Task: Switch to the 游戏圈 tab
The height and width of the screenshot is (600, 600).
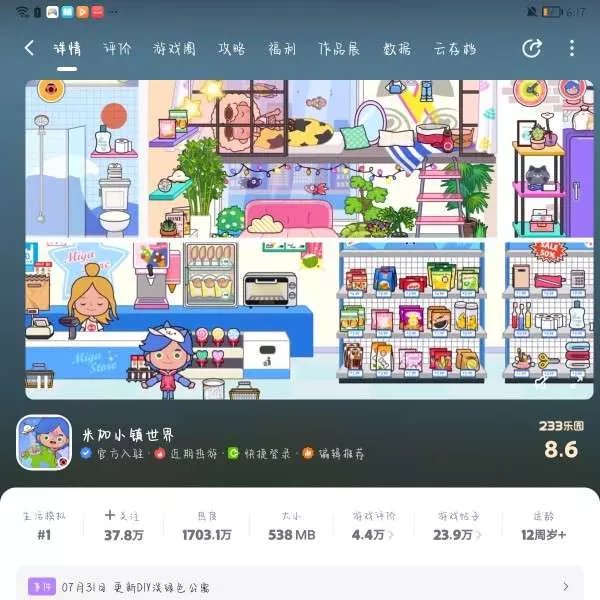Action: click(x=174, y=48)
